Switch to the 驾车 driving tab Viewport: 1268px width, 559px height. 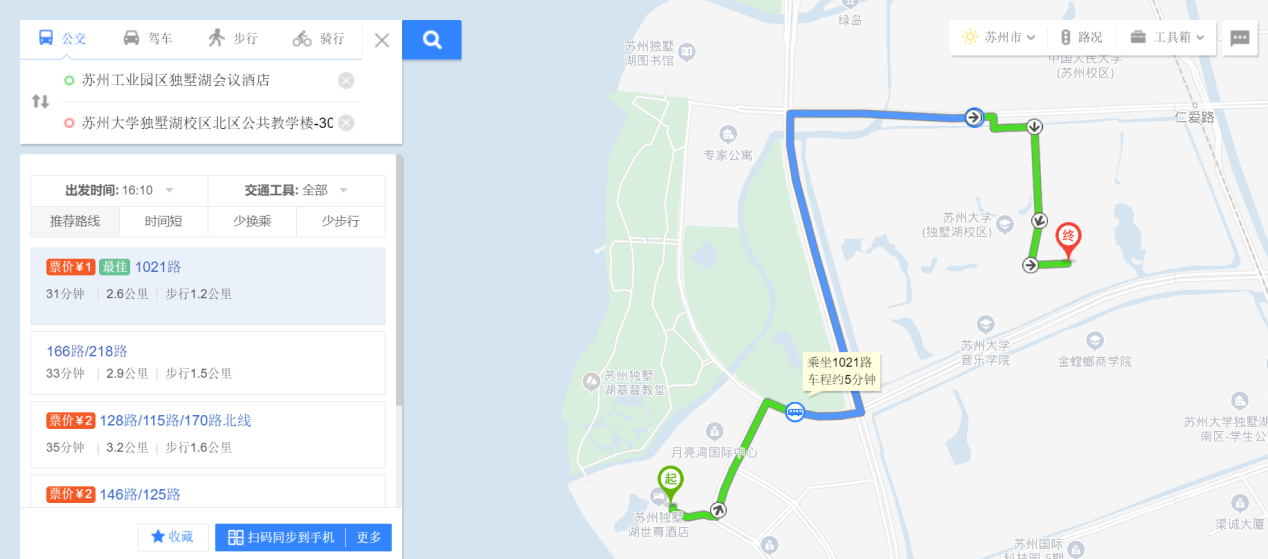147,39
